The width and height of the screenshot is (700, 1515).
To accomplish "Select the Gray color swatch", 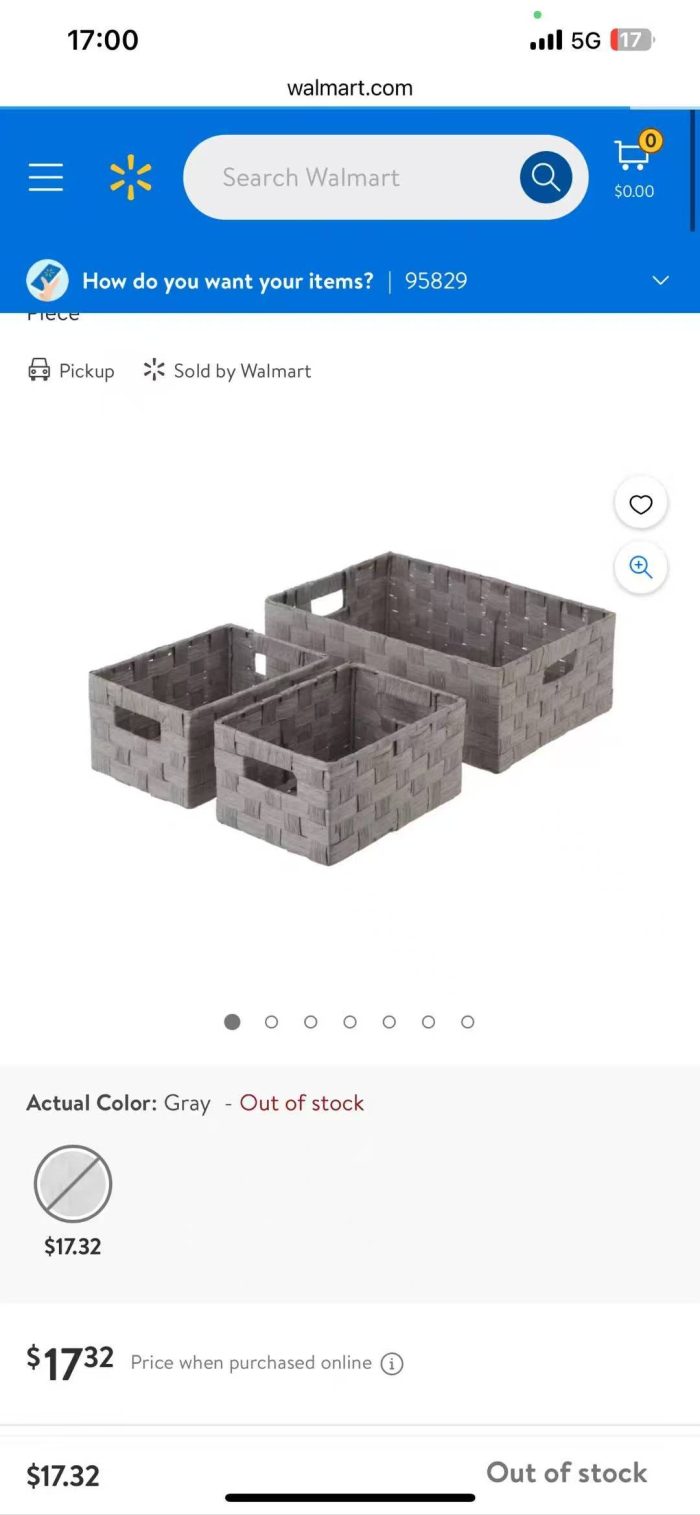I will (73, 1184).
